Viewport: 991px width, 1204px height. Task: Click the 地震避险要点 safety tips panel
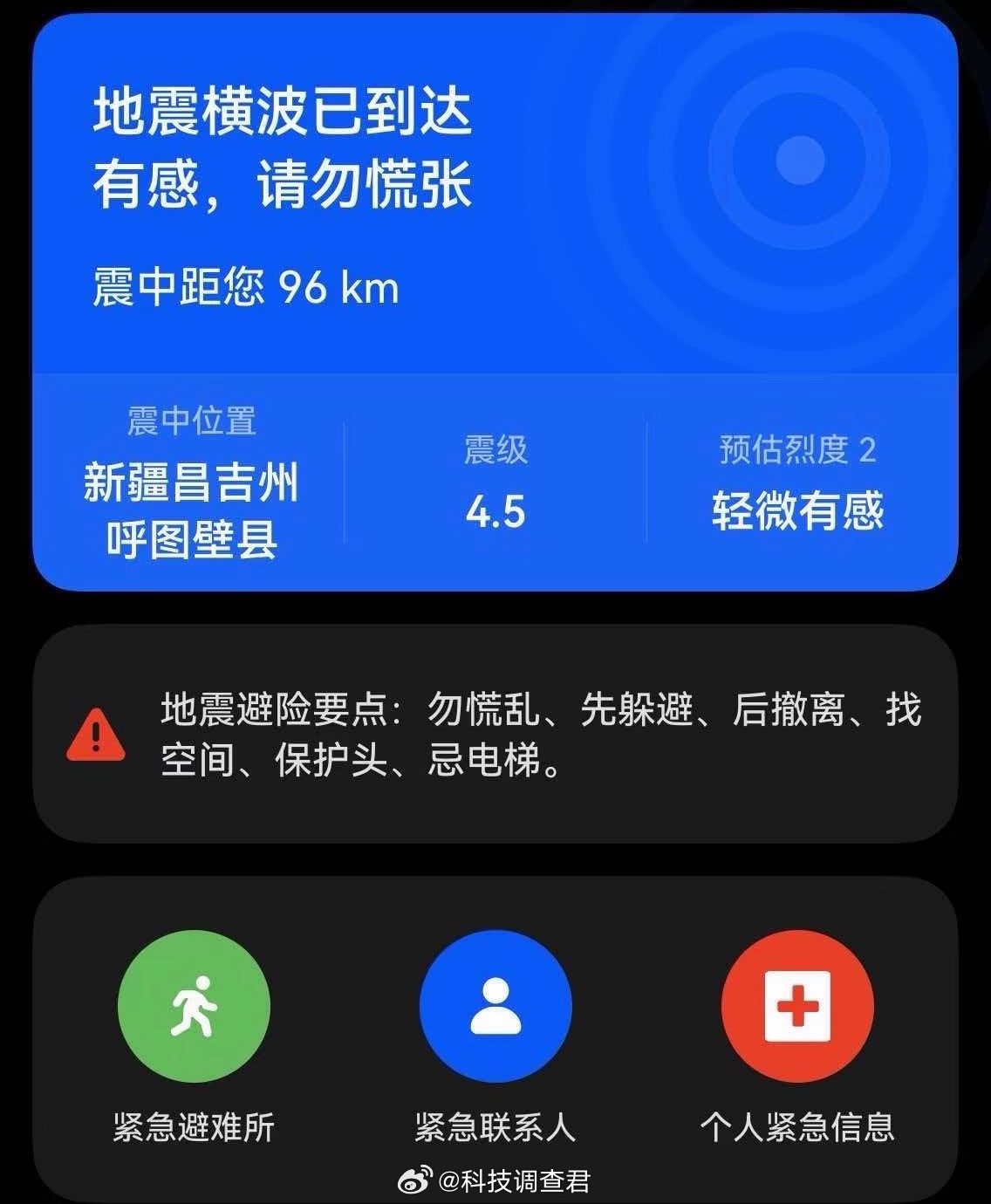(x=495, y=737)
